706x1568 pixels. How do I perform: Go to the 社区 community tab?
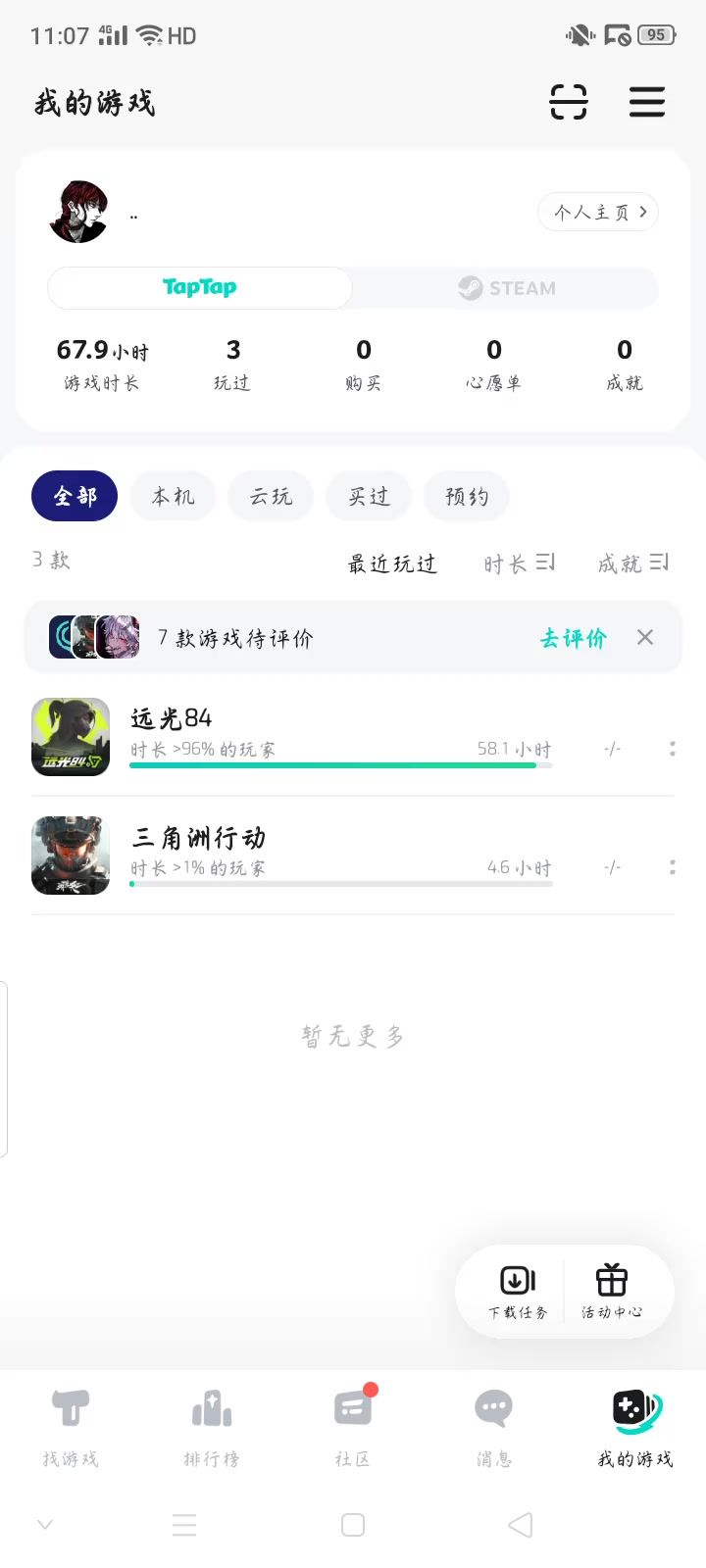coord(353,1428)
